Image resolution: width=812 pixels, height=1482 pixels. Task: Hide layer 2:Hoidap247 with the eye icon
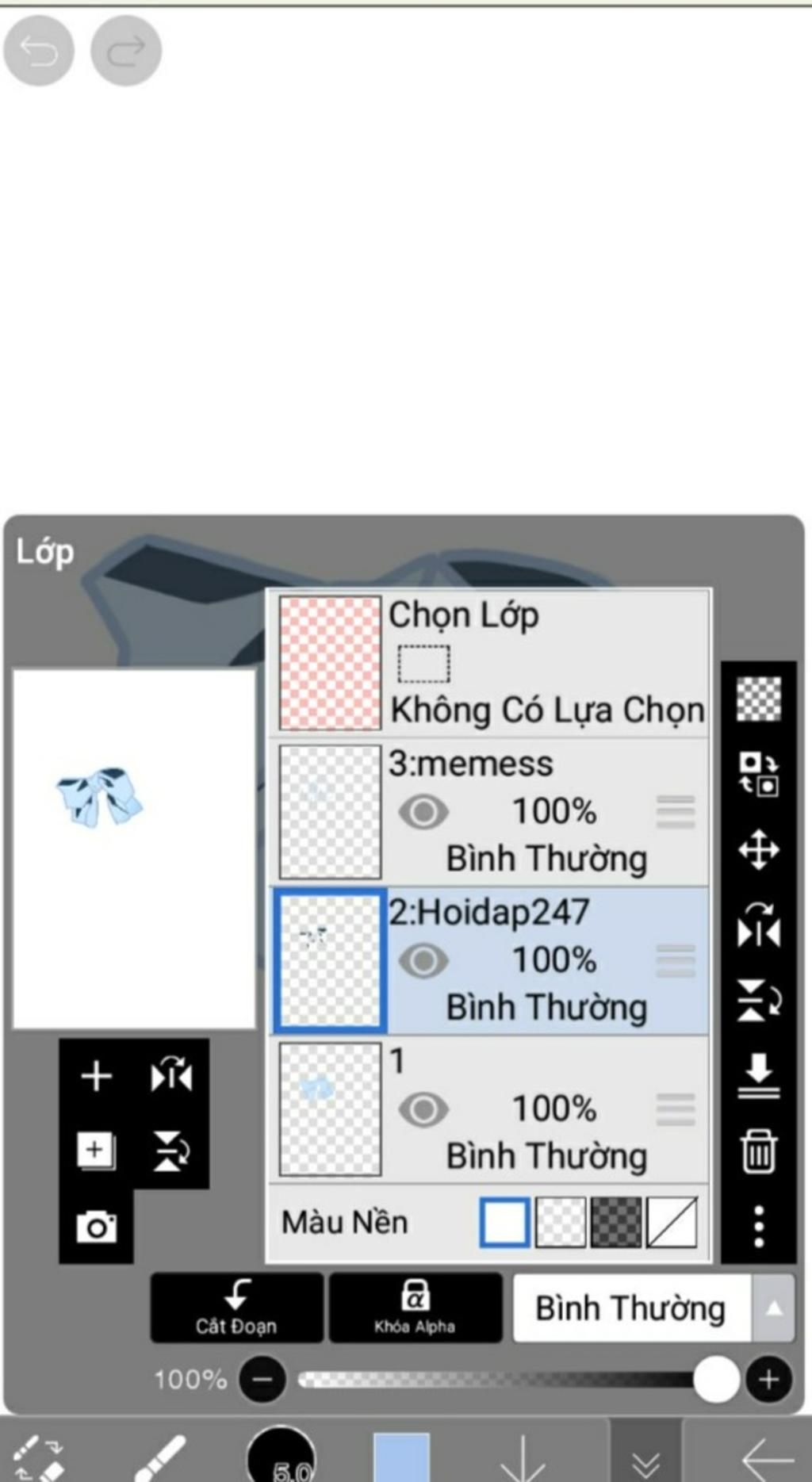pyautogui.click(x=423, y=960)
